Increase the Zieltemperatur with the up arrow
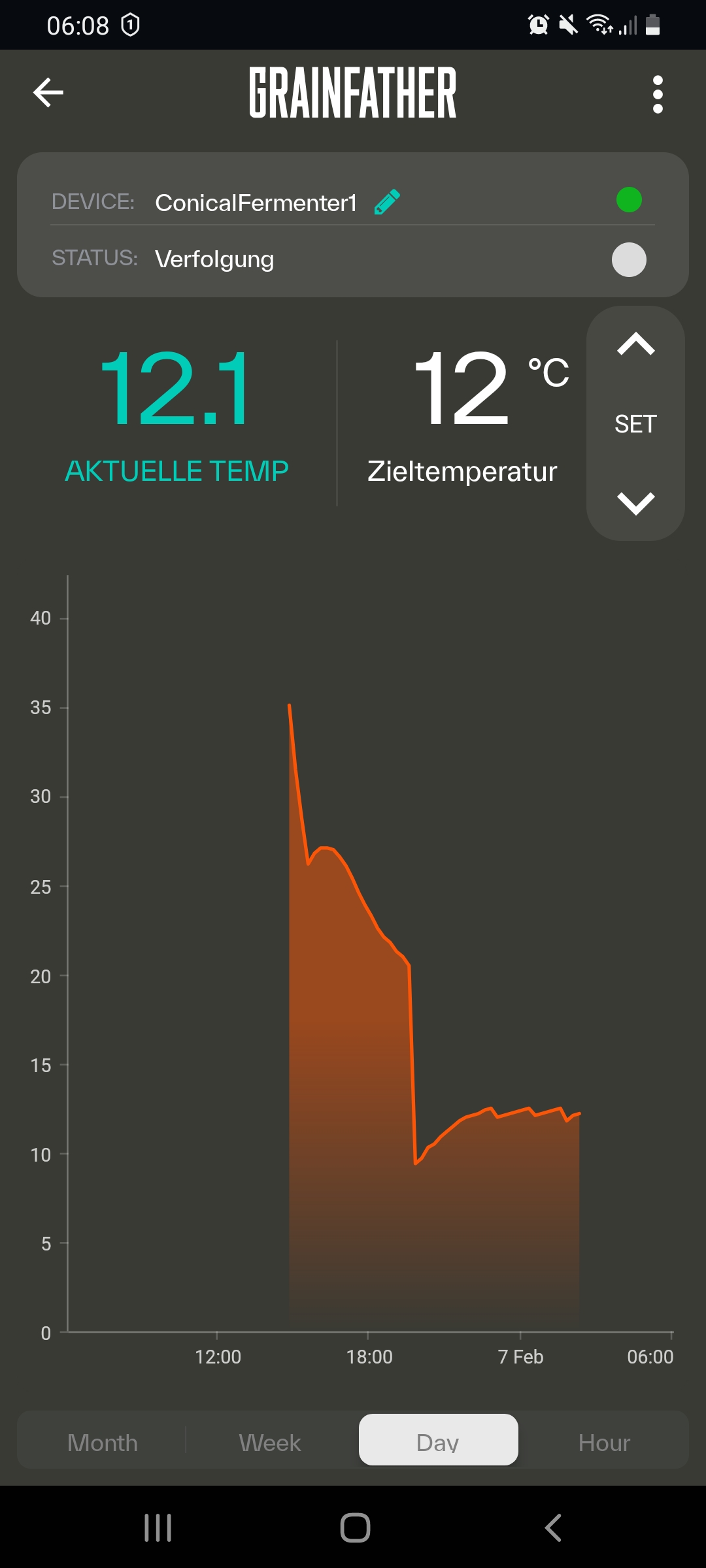Screen dimensions: 706x1568 click(635, 344)
